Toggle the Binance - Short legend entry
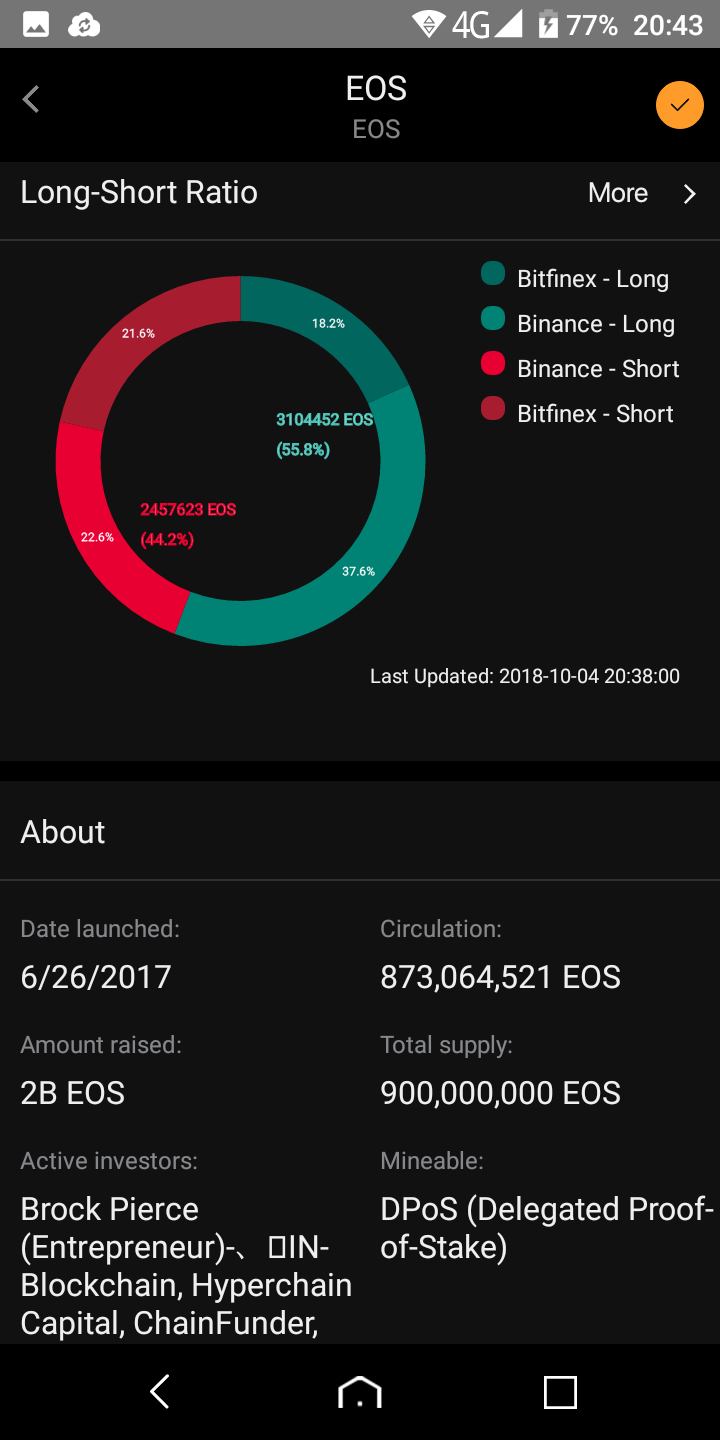This screenshot has width=720, height=1440. (x=580, y=368)
